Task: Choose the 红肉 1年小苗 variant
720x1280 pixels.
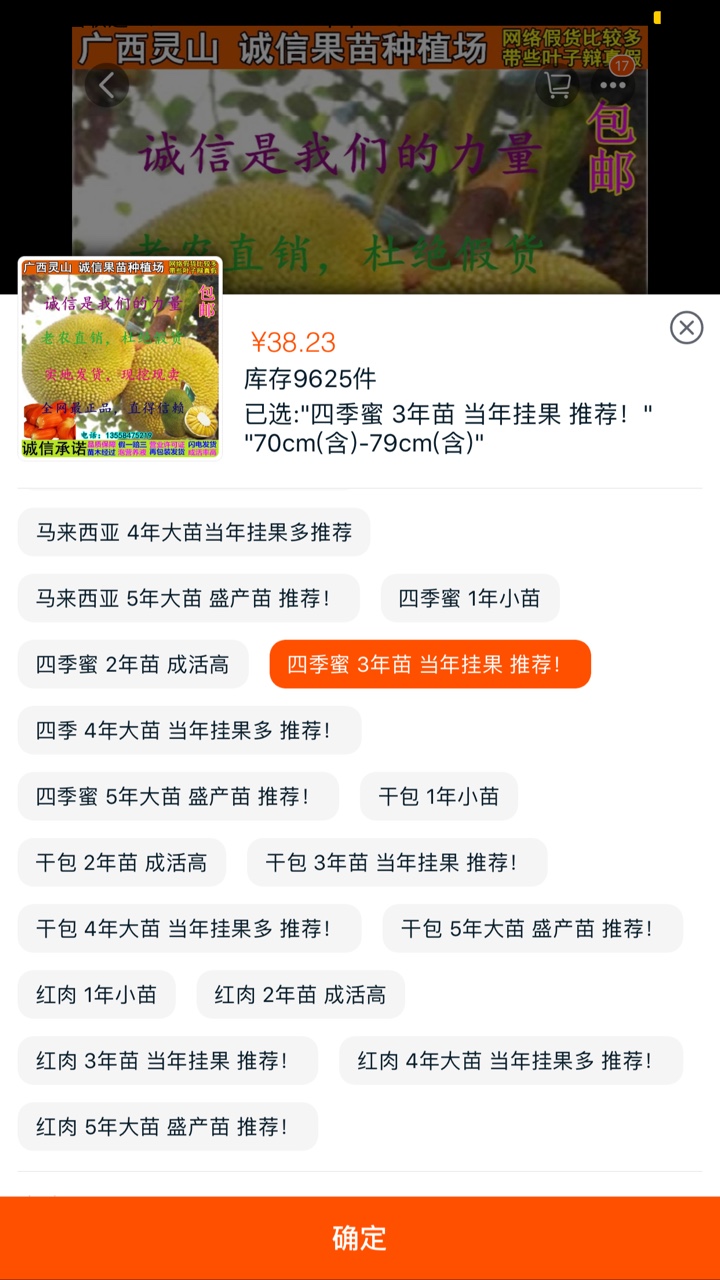Action: (97, 994)
